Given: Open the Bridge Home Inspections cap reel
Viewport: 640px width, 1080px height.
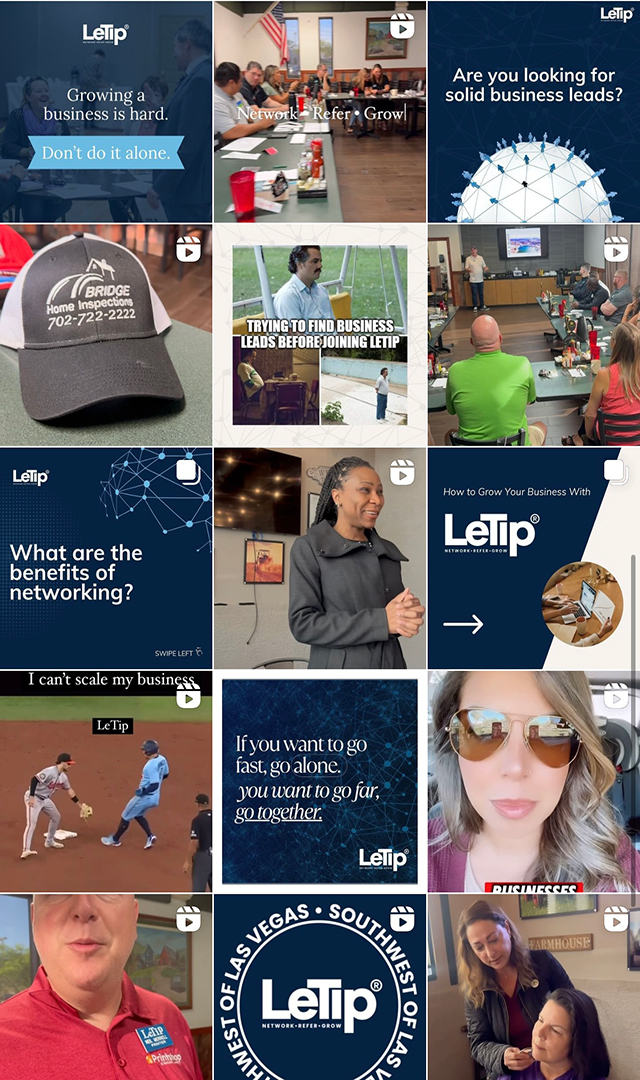Looking at the screenshot, I should (106, 335).
